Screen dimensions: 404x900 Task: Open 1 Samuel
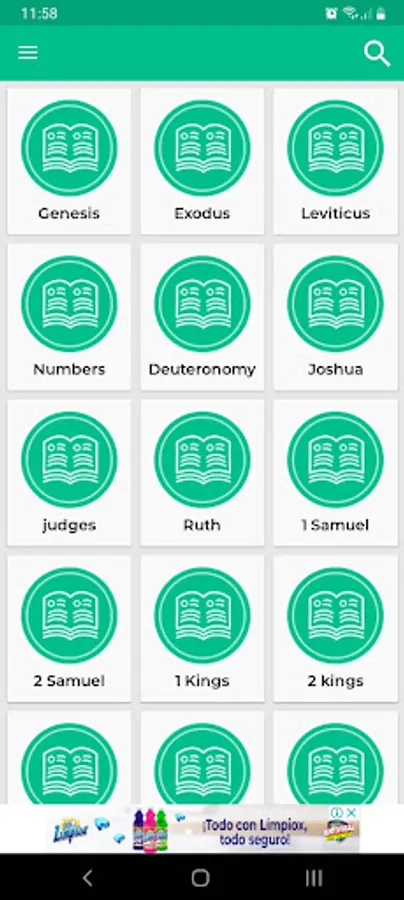pos(335,472)
